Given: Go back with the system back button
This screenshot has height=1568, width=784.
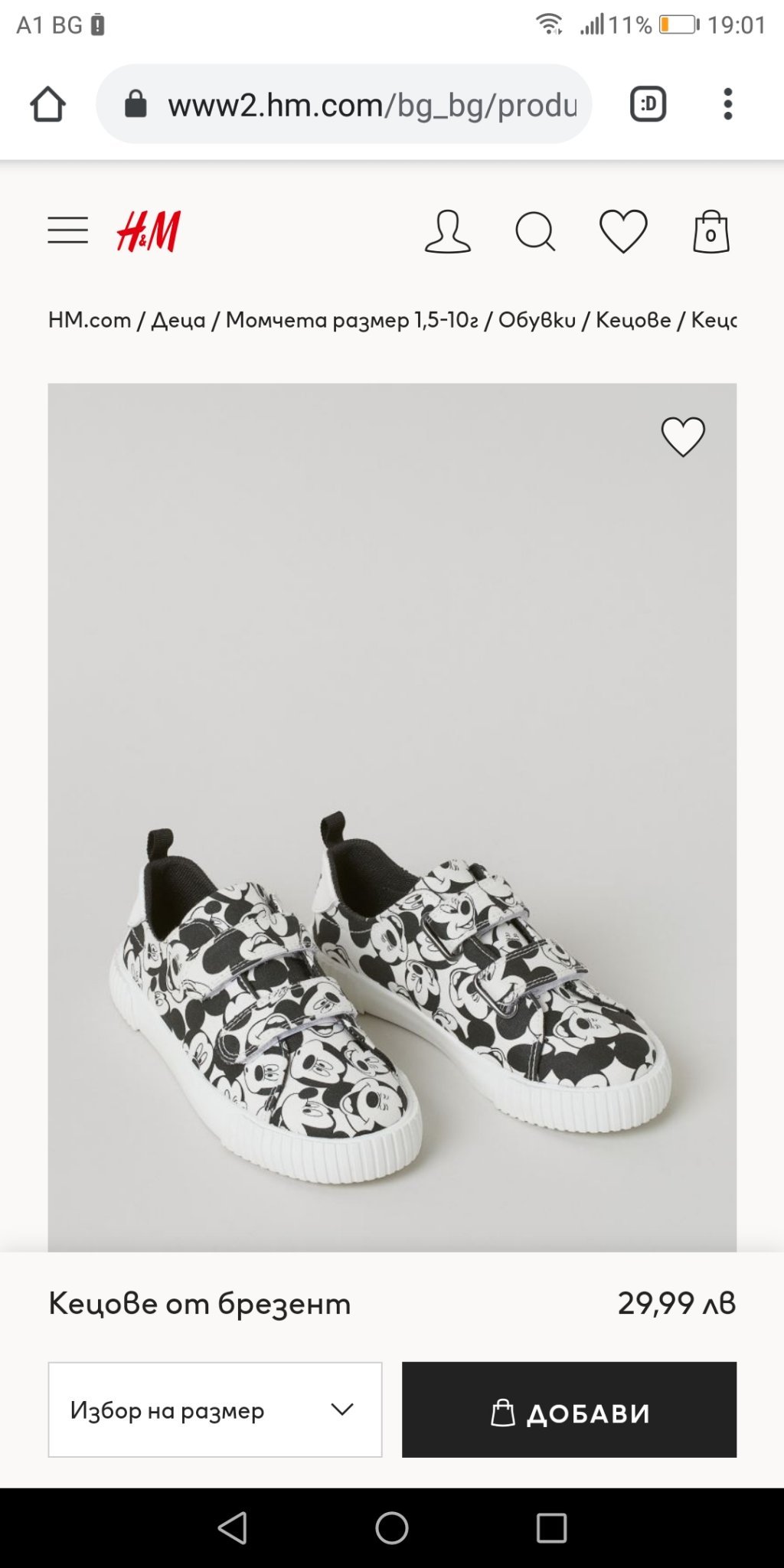Looking at the screenshot, I should pyautogui.click(x=232, y=1528).
